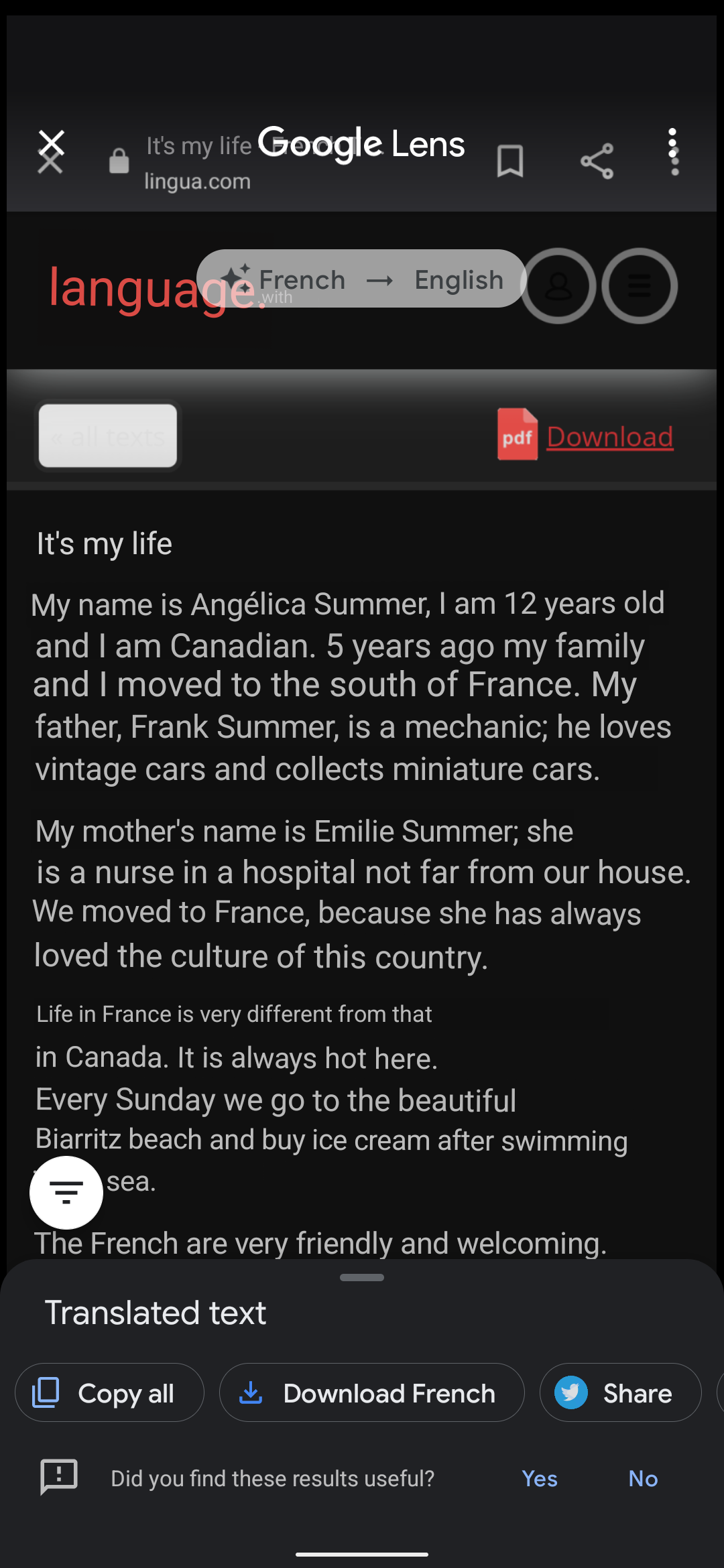Open the filter floating button
The width and height of the screenshot is (724, 1568).
tap(66, 1193)
